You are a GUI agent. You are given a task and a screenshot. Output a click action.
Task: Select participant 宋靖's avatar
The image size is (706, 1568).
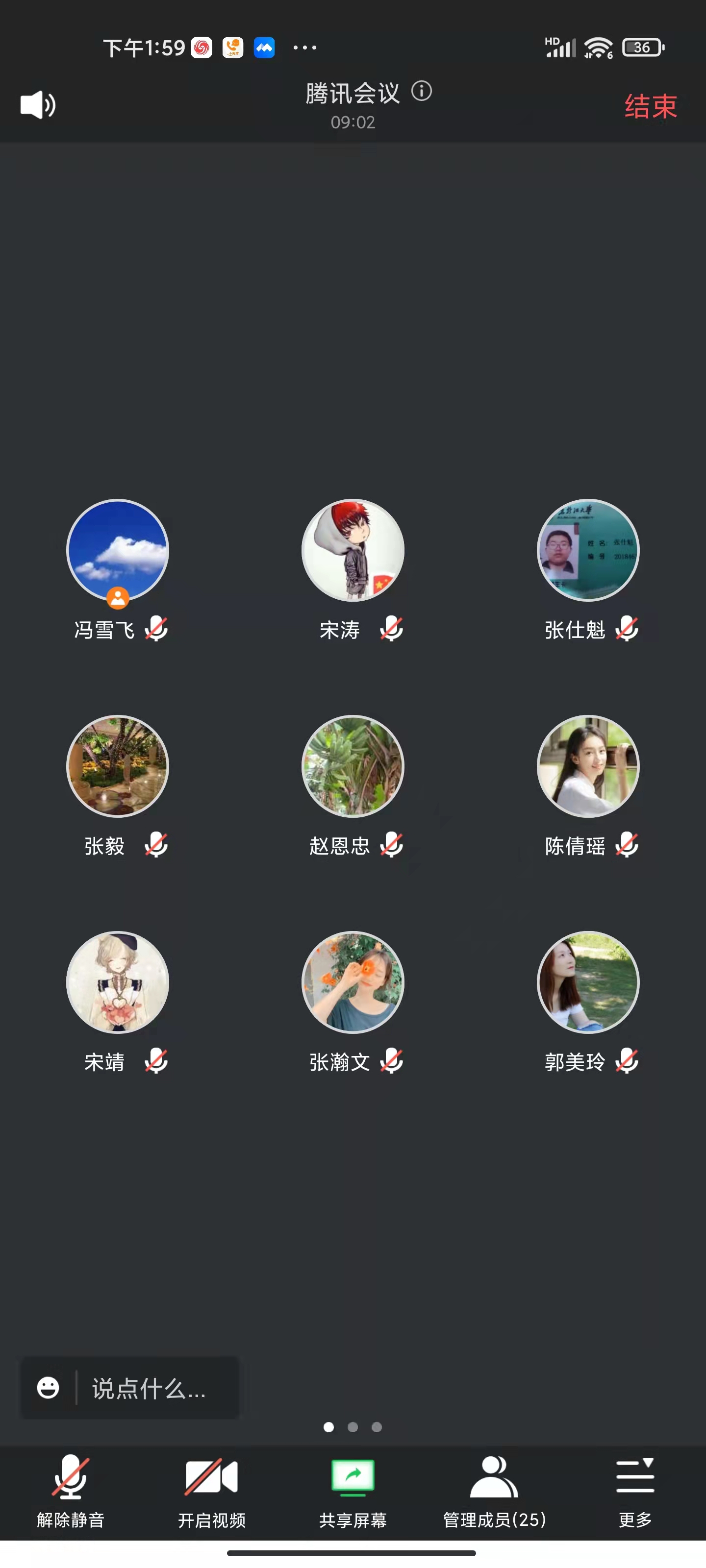118,982
